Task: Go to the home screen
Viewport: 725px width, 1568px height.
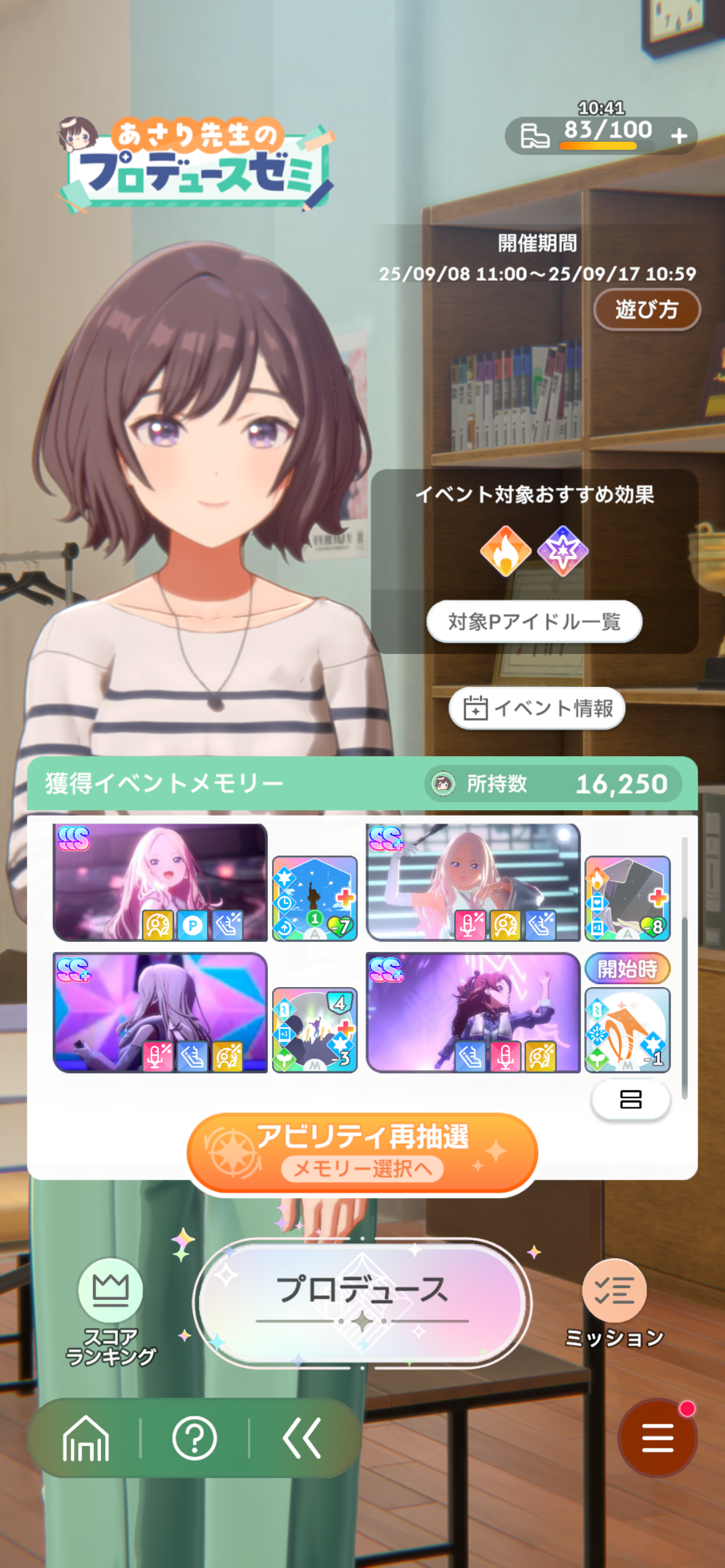Action: coord(86,1438)
